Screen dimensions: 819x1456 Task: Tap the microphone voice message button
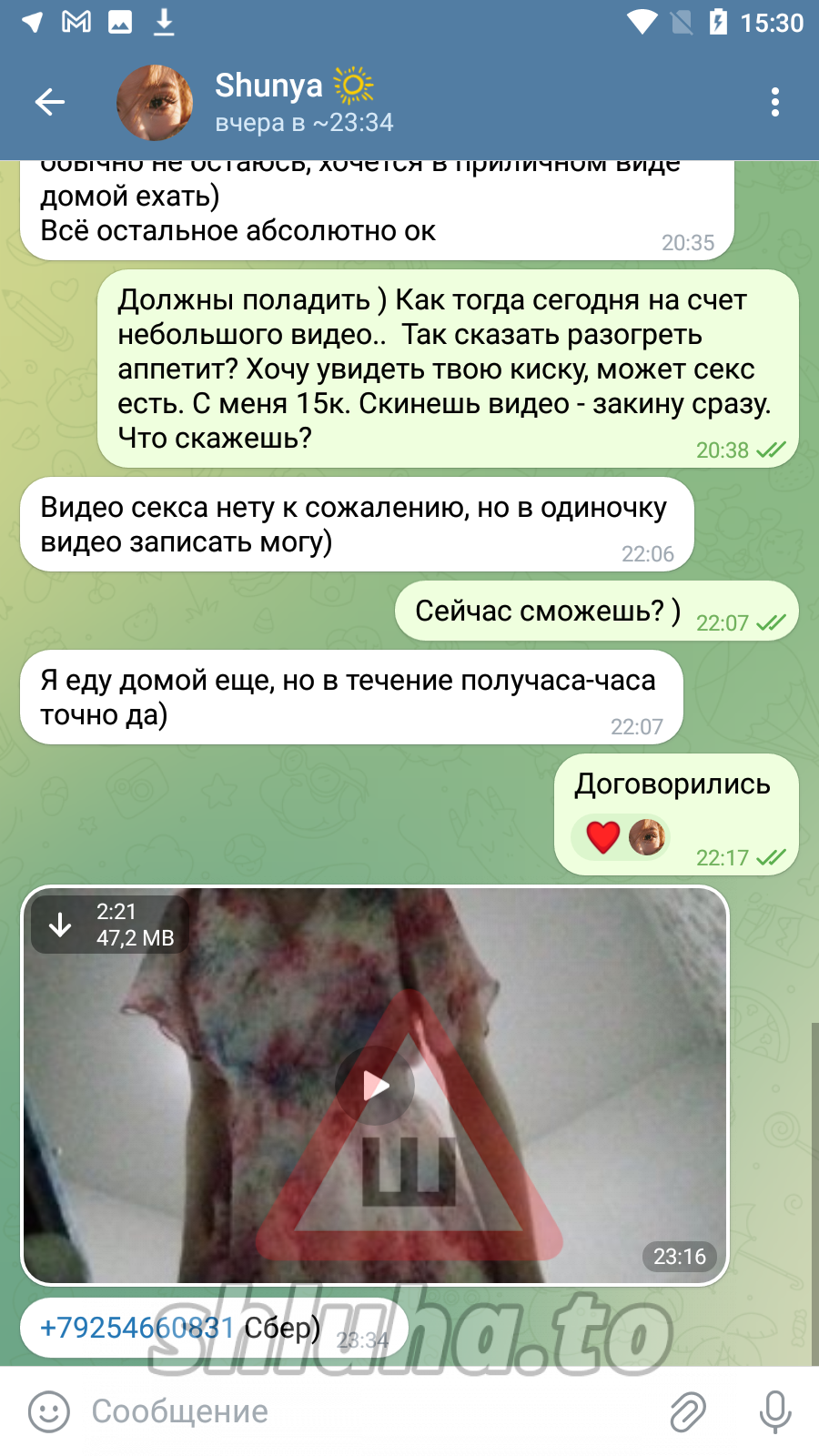774,1411
